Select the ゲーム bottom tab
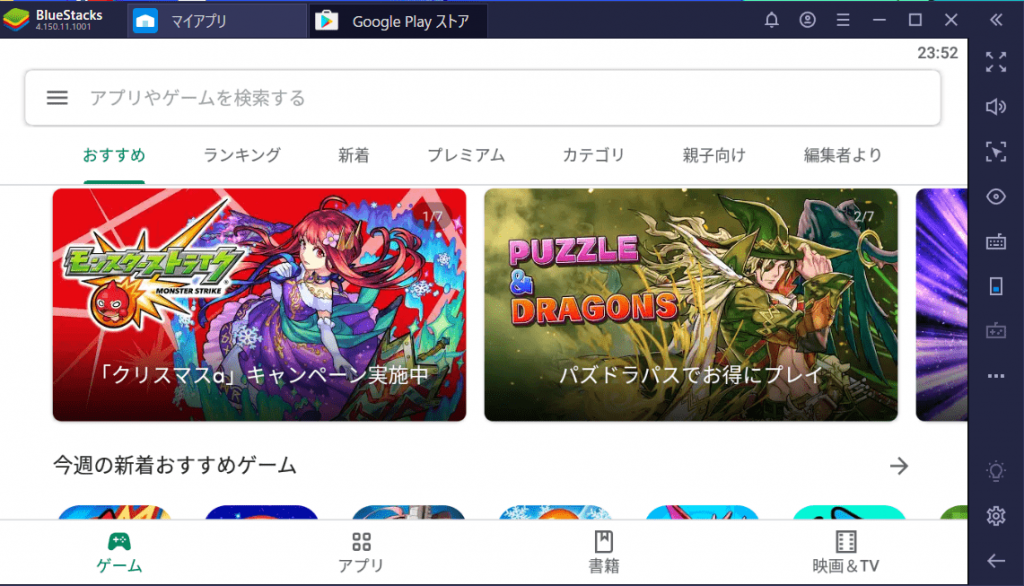This screenshot has height=586, width=1024. click(x=119, y=552)
